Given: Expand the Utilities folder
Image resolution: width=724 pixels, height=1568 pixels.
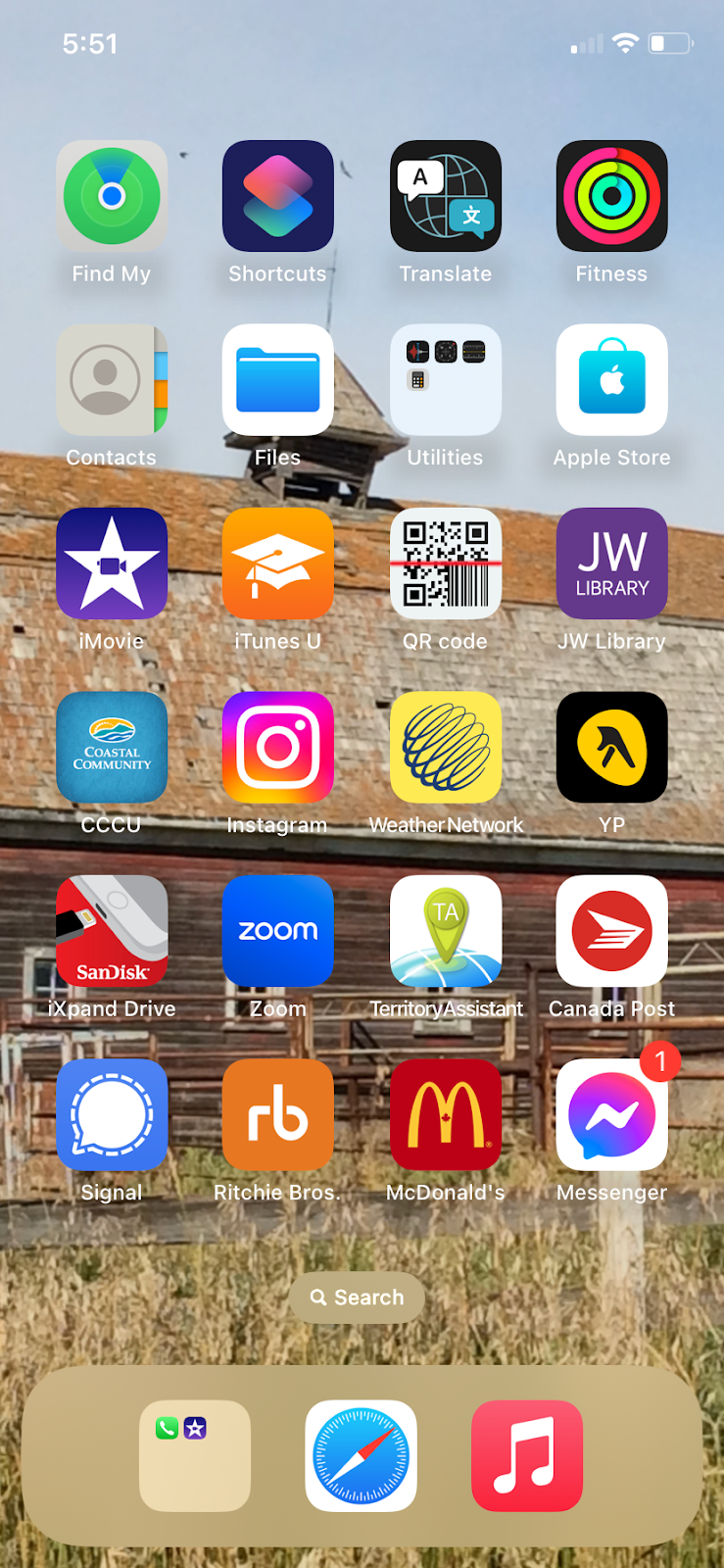Looking at the screenshot, I should 446,380.
